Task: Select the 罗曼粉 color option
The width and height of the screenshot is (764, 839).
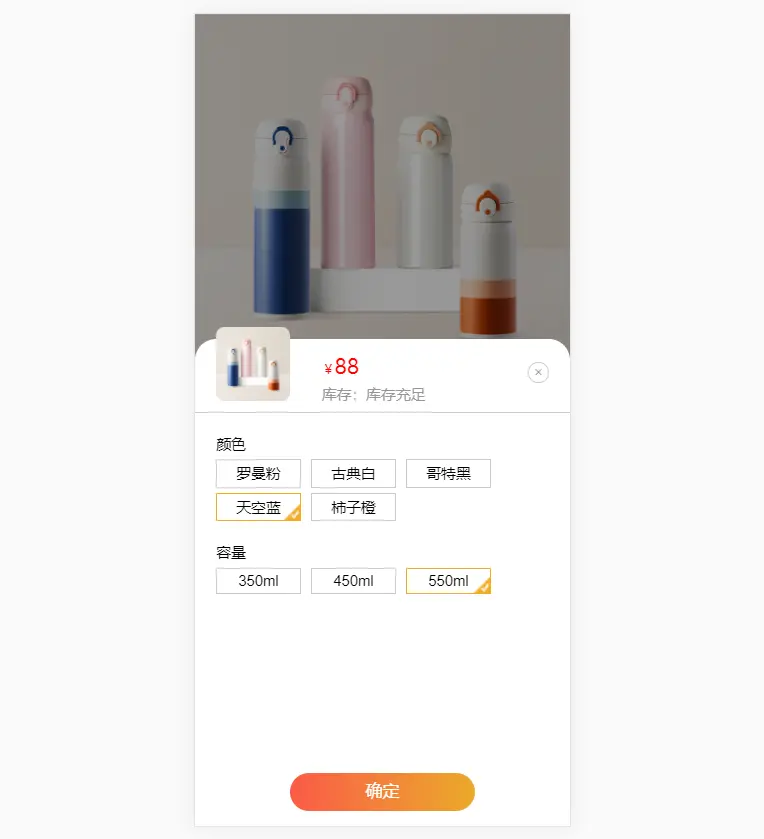Action: click(x=258, y=474)
